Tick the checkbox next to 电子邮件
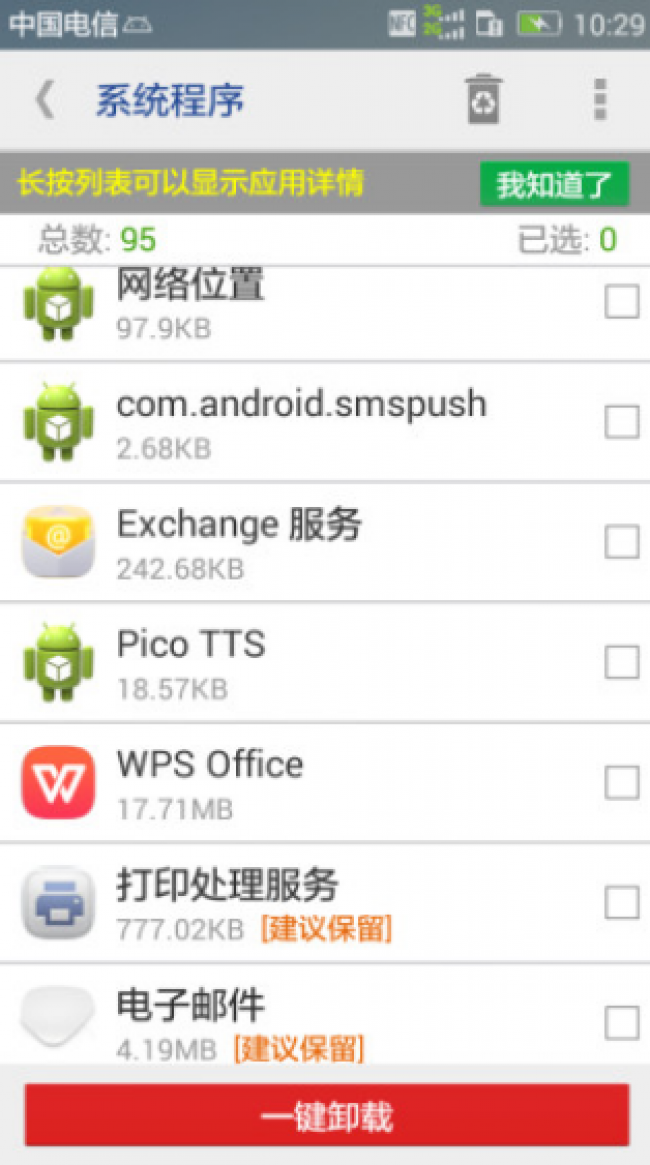 click(x=622, y=1022)
